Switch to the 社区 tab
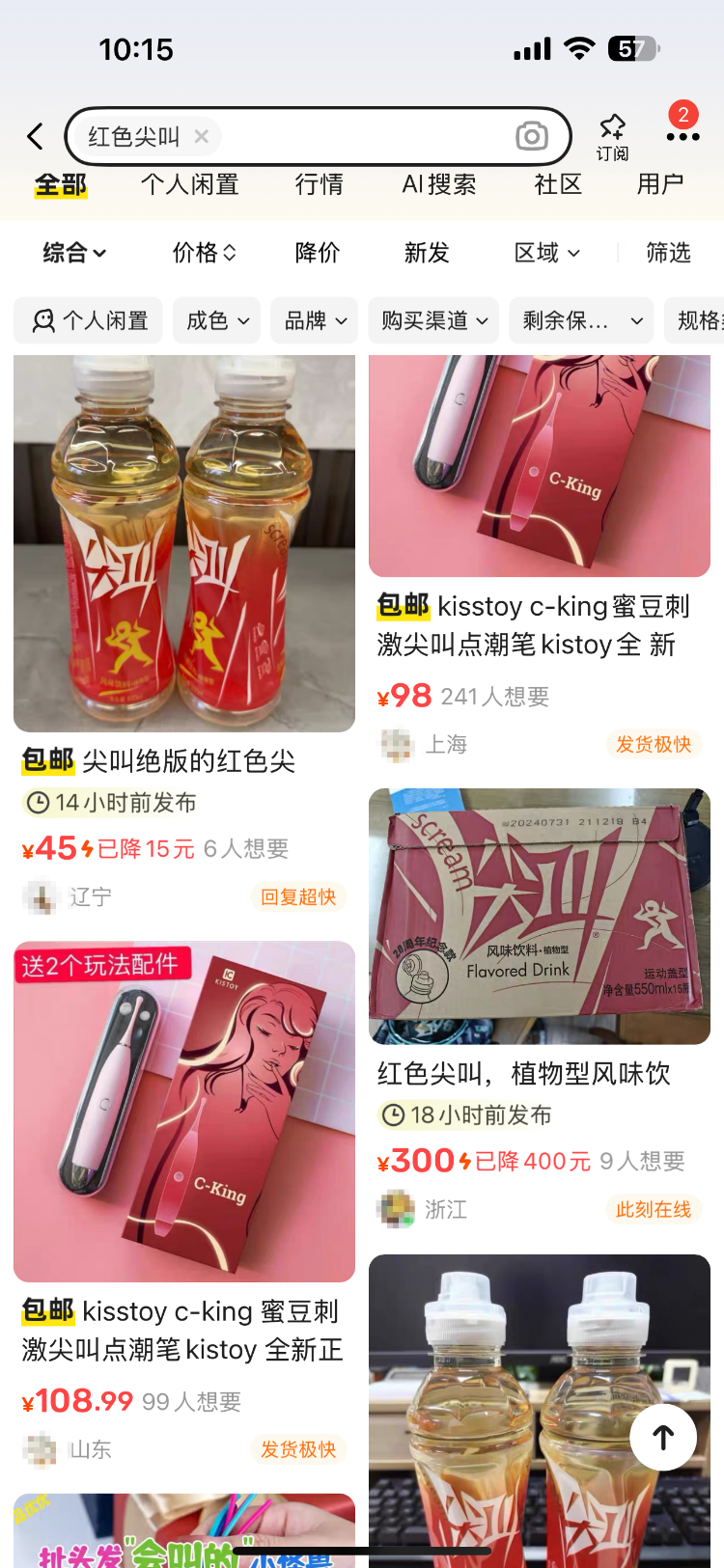This screenshot has height=1568, width=724. point(558,184)
